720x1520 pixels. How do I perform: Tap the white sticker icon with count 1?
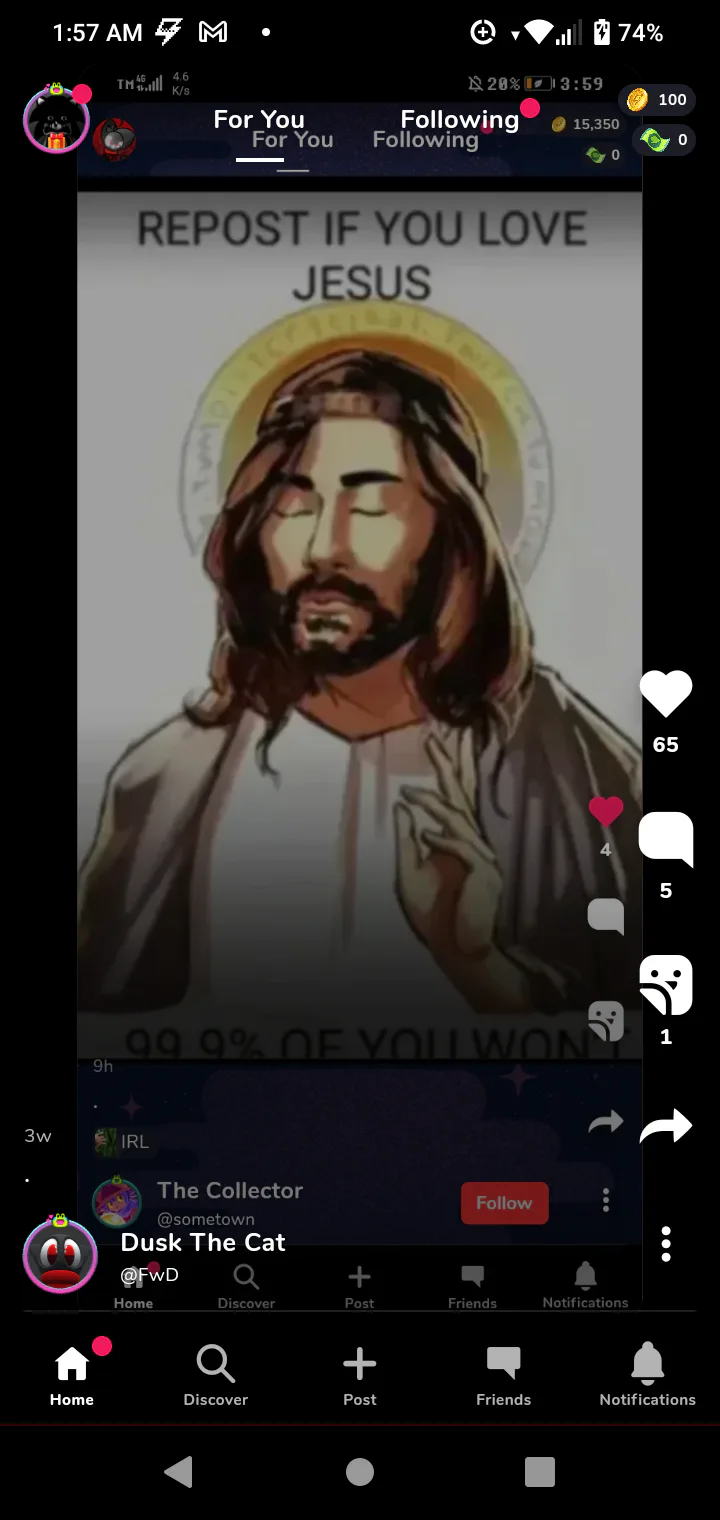(x=666, y=985)
